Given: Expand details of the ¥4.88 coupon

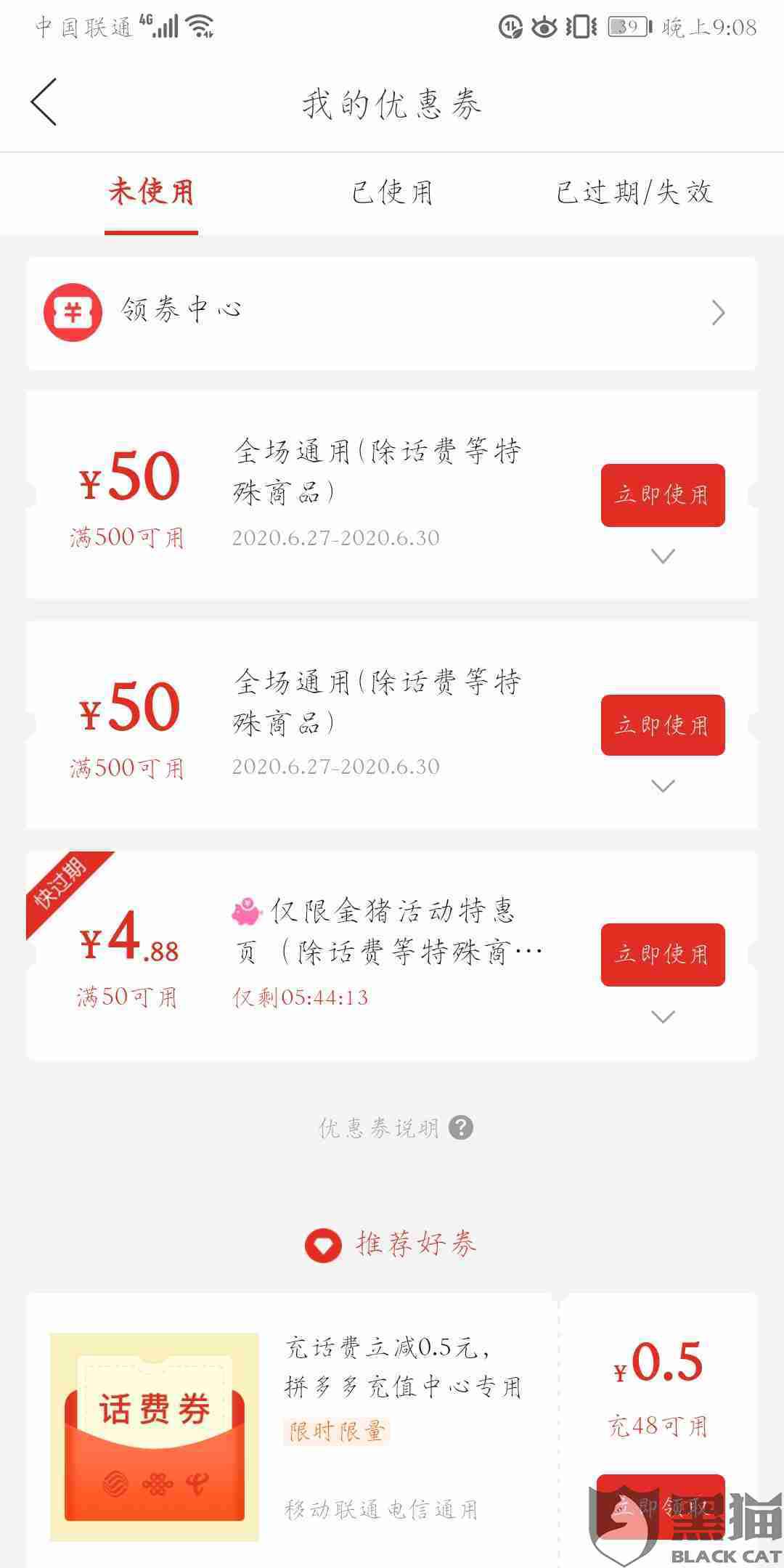Looking at the screenshot, I should pos(663,1016).
